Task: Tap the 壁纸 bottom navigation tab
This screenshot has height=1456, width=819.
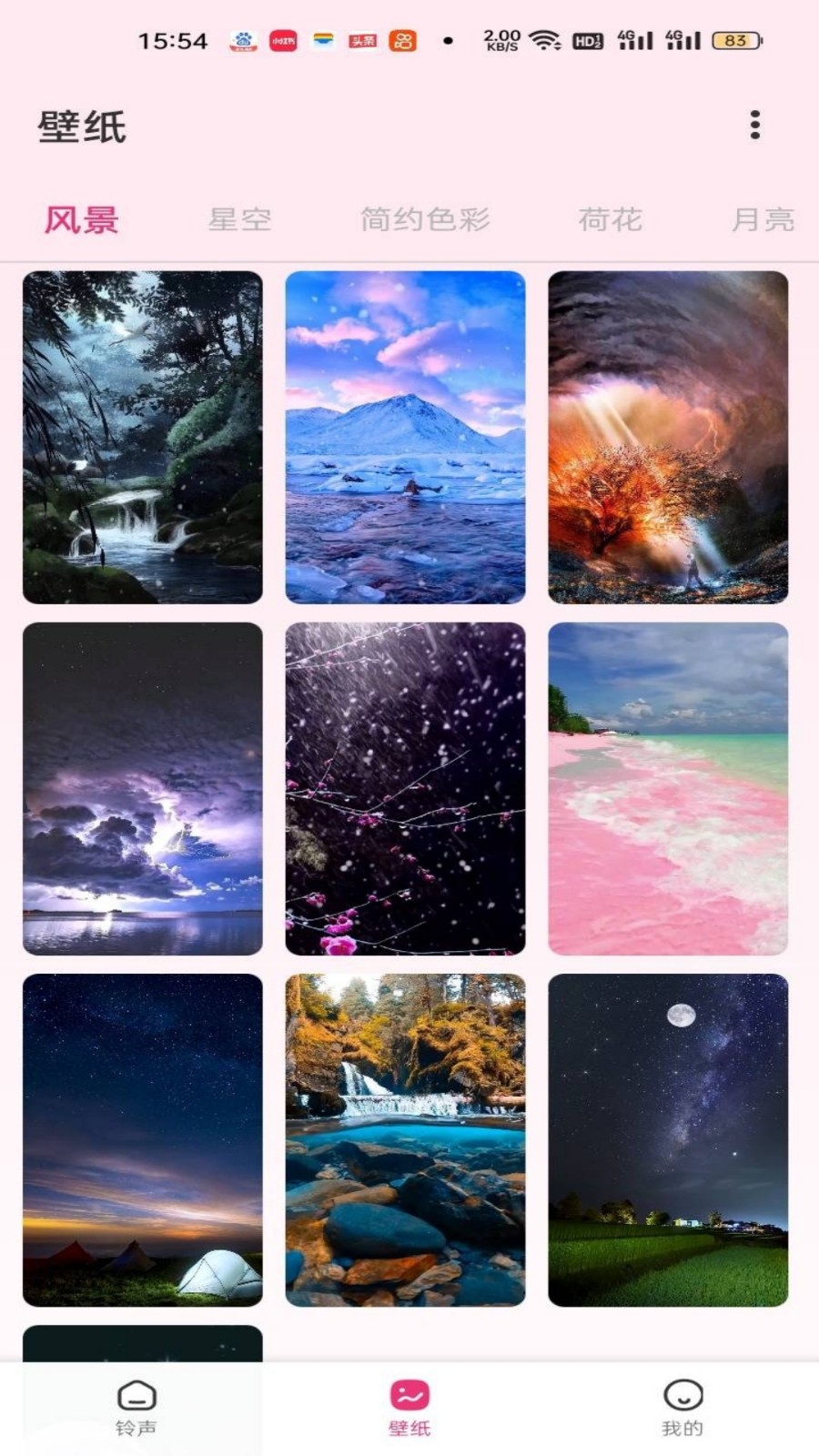Action: point(409,1407)
